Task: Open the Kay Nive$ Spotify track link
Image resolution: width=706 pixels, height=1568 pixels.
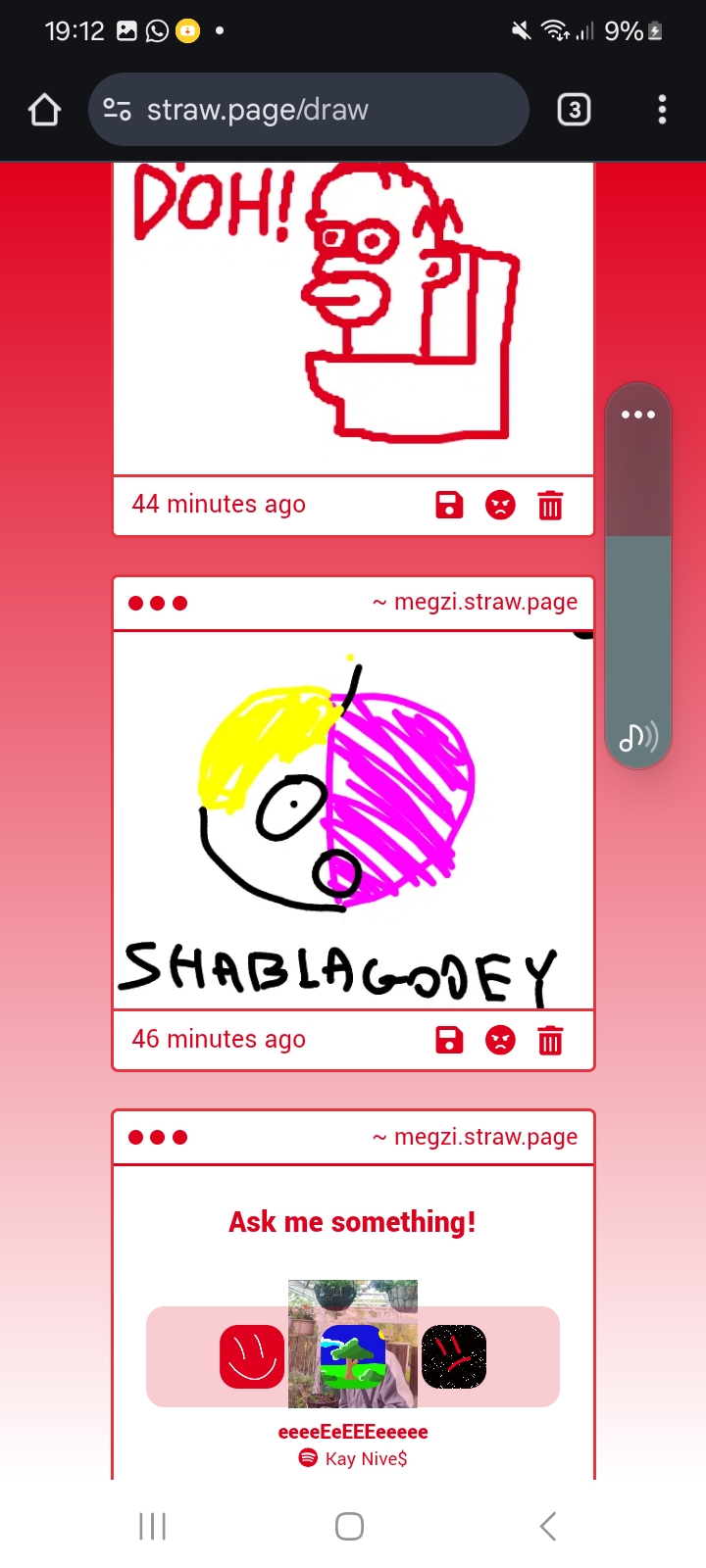Action: tap(353, 1458)
